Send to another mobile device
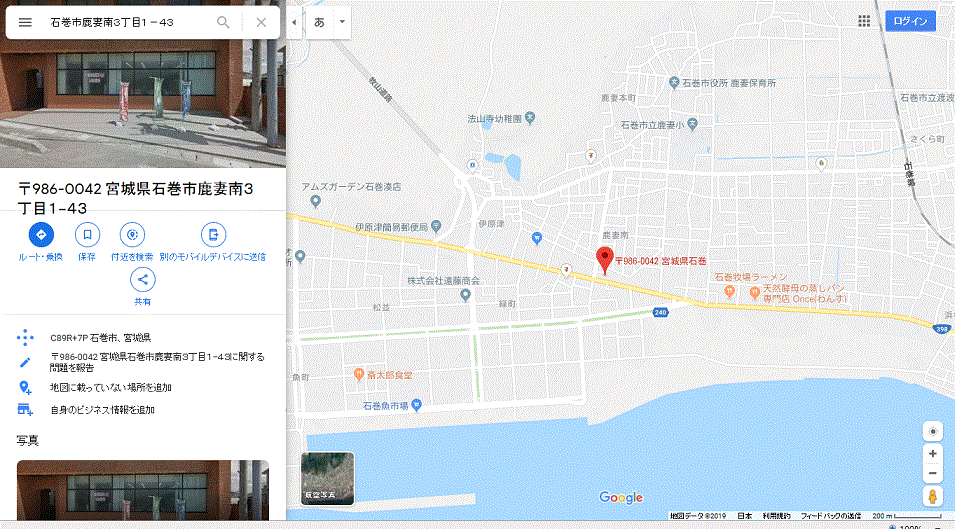Image resolution: width=955 pixels, height=529 pixels. (x=212, y=235)
